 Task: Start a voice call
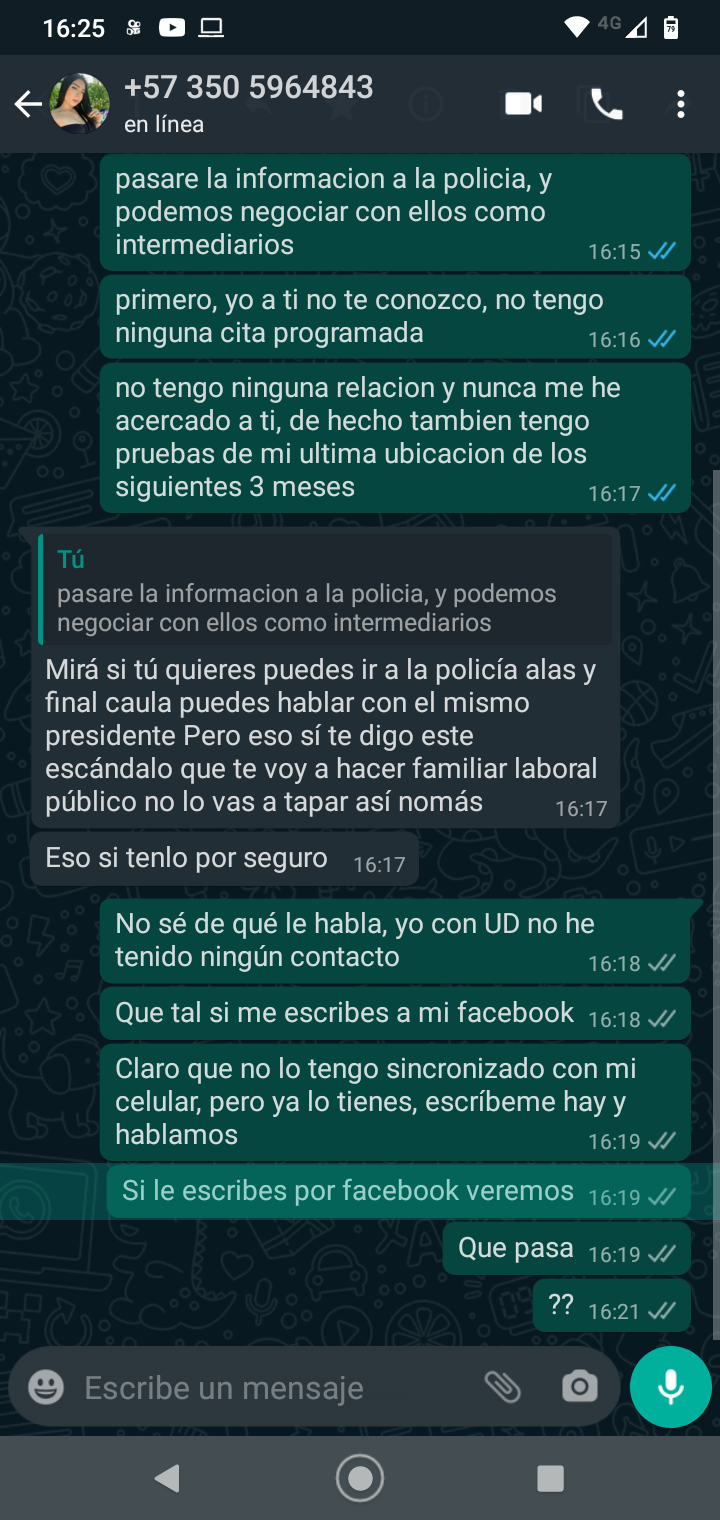(x=606, y=104)
